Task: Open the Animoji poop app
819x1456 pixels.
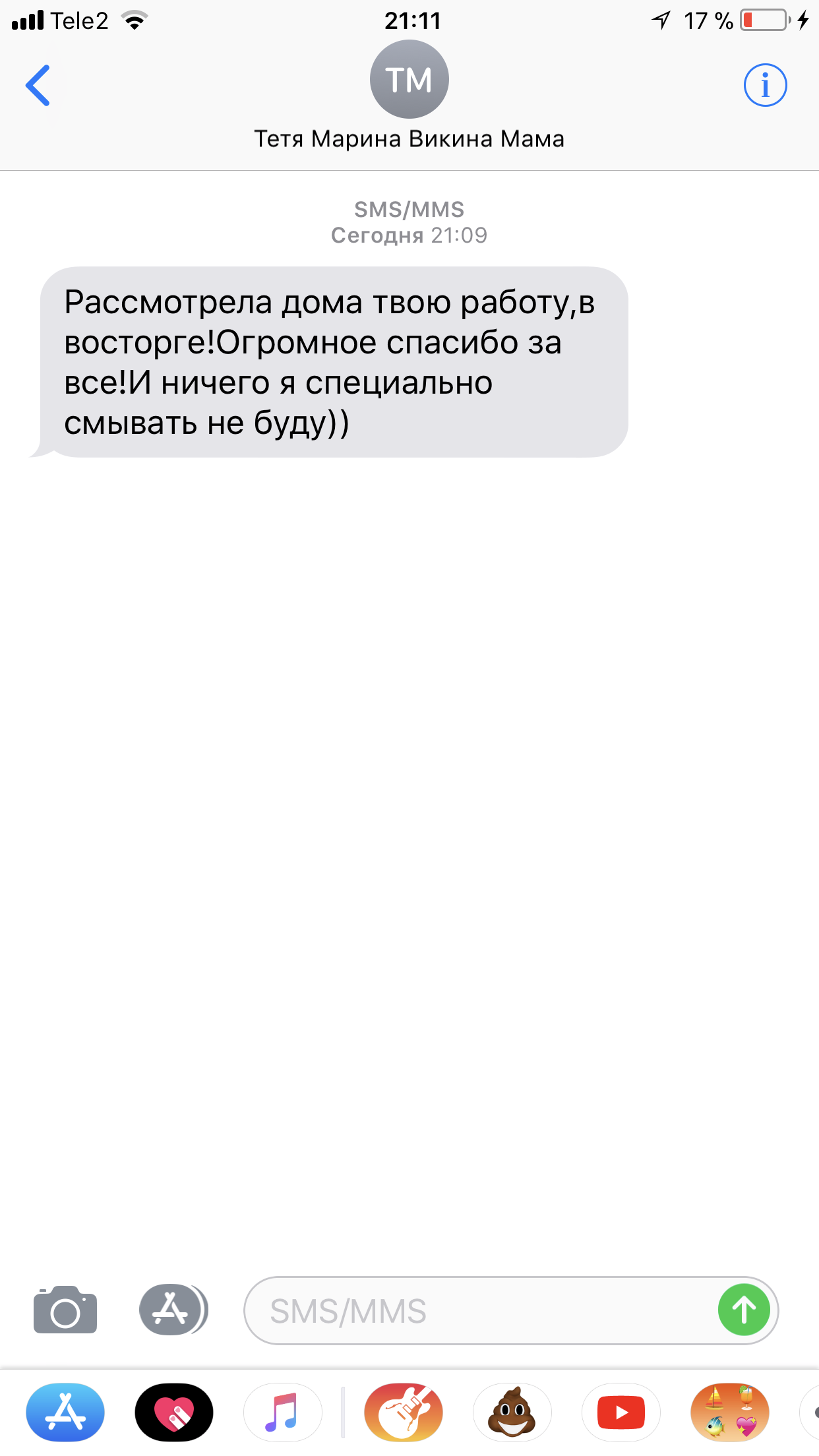Action: pyautogui.click(x=512, y=1412)
